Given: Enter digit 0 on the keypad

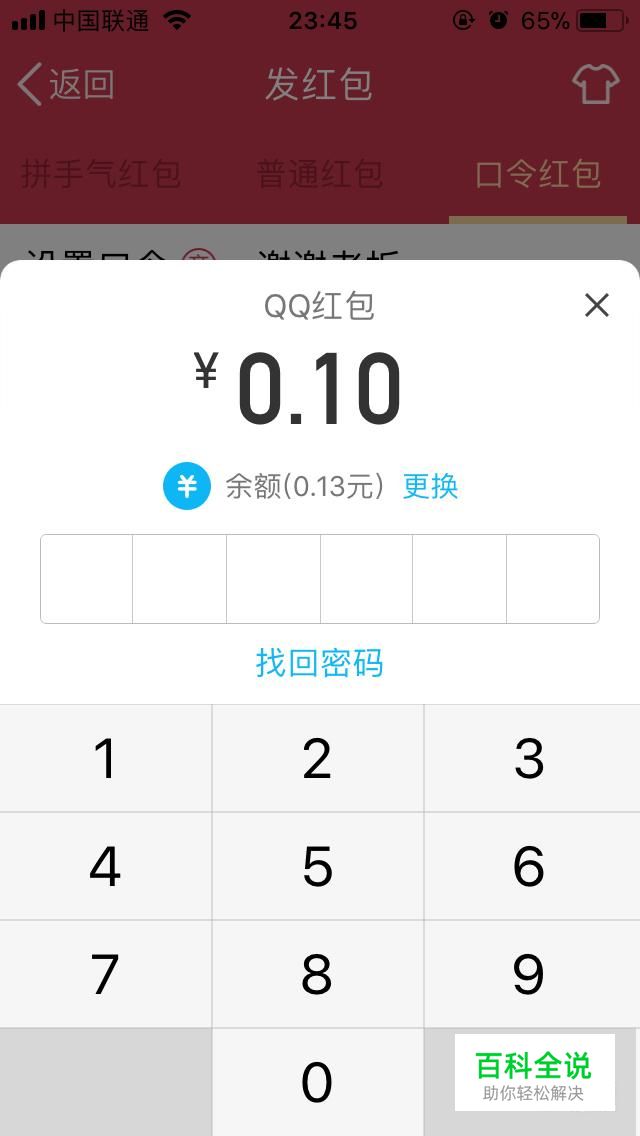Looking at the screenshot, I should point(317,1082).
